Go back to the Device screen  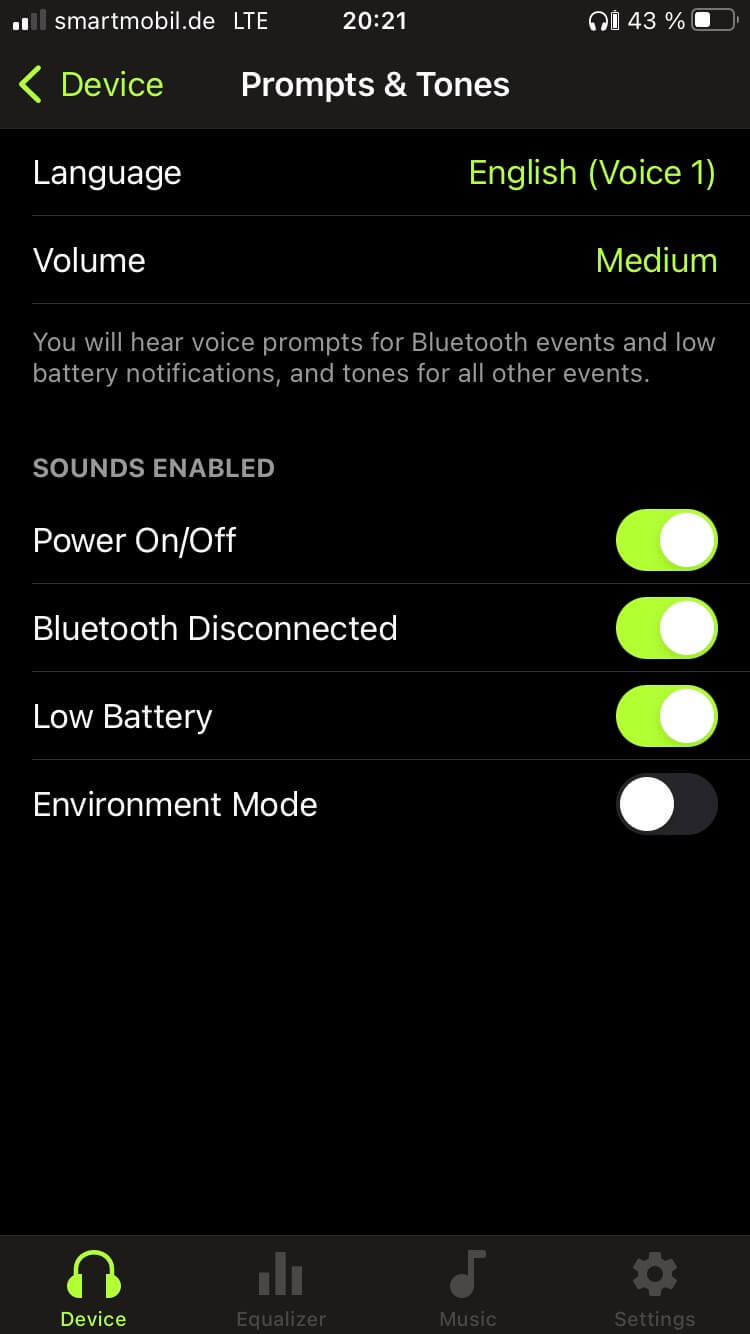pyautogui.click(x=91, y=85)
